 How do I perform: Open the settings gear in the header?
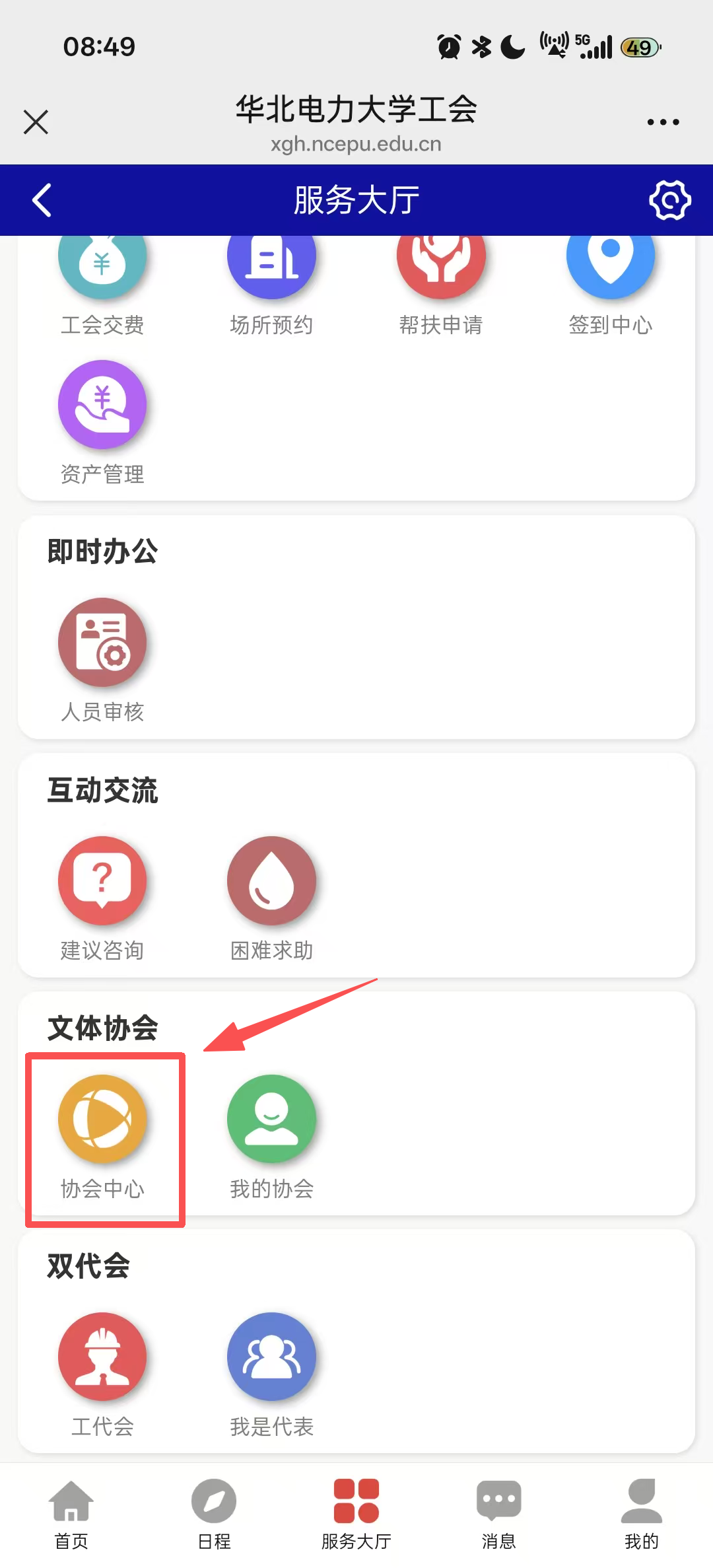pyautogui.click(x=670, y=200)
